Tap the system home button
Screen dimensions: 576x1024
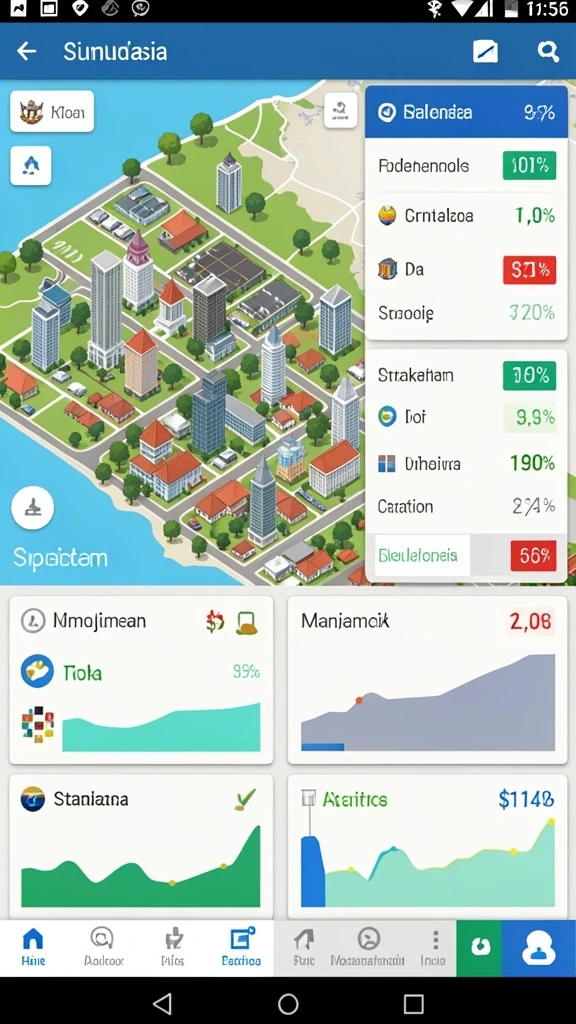click(288, 1003)
